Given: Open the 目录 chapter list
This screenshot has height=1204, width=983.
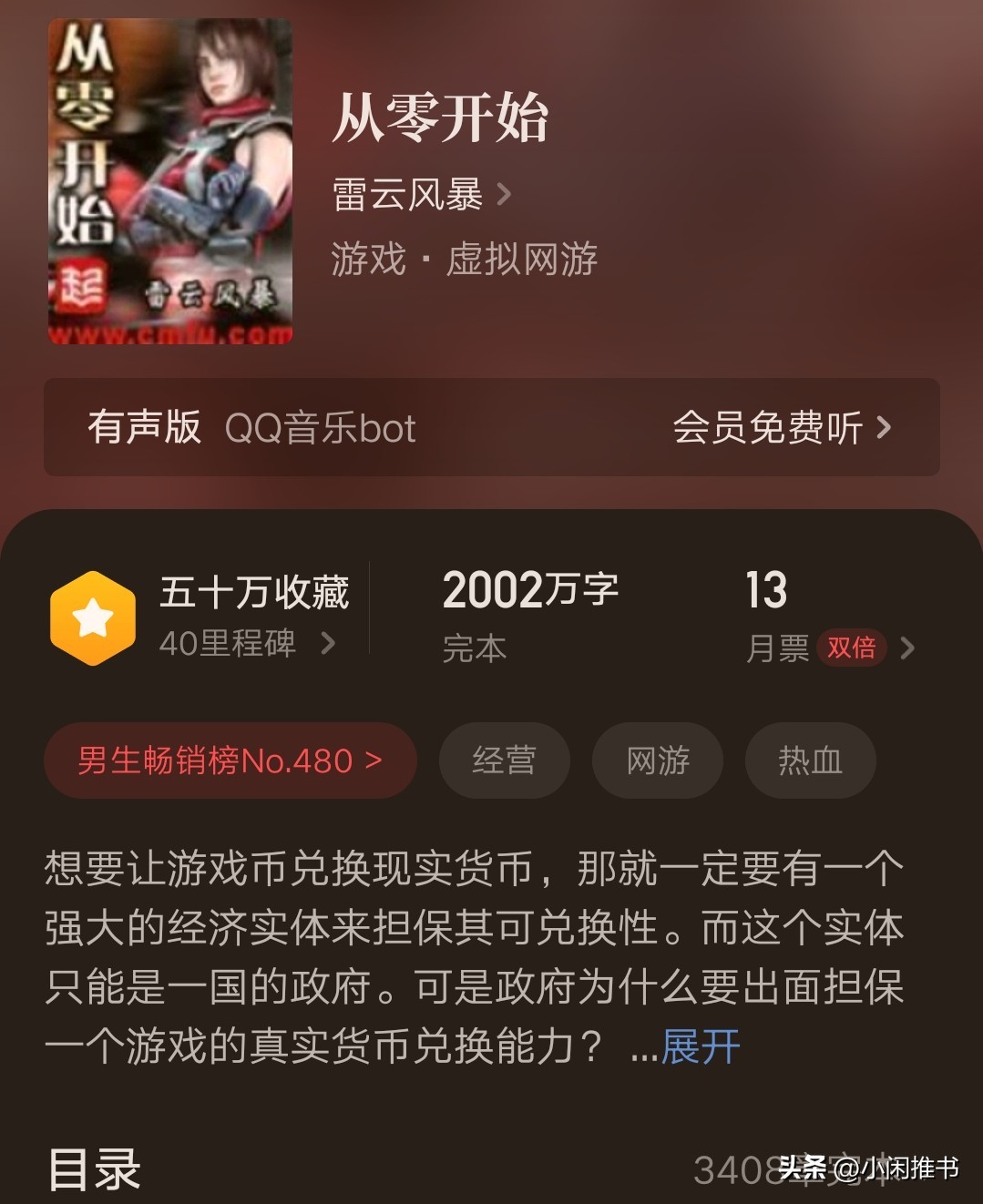Looking at the screenshot, I should 95,1169.
